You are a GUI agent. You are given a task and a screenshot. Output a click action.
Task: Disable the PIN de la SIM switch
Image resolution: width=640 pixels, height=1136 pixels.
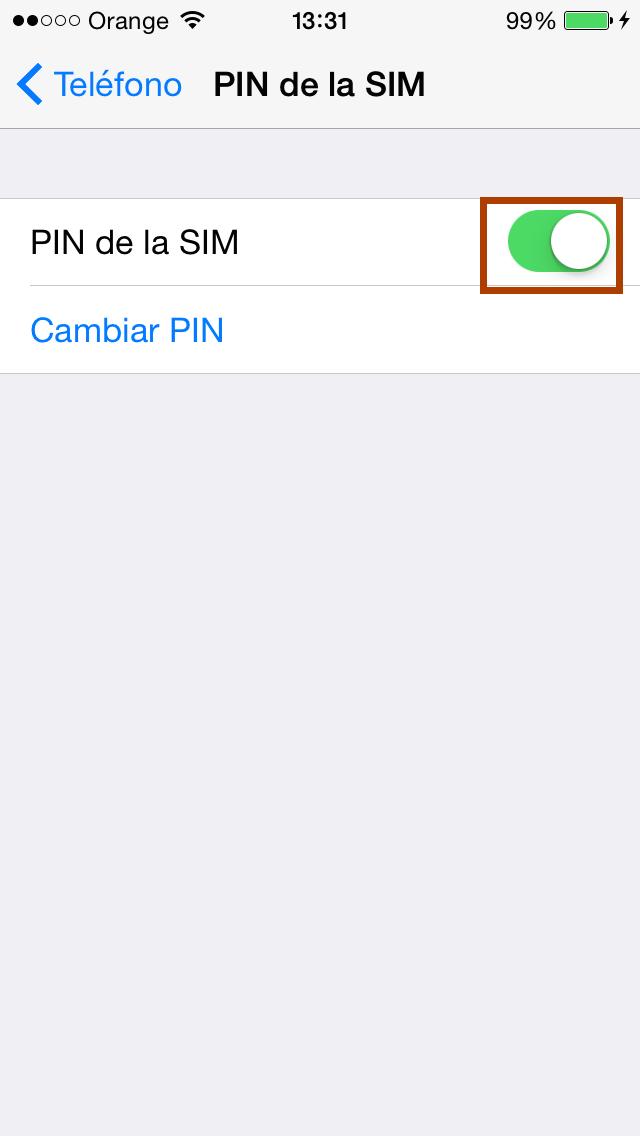point(558,242)
